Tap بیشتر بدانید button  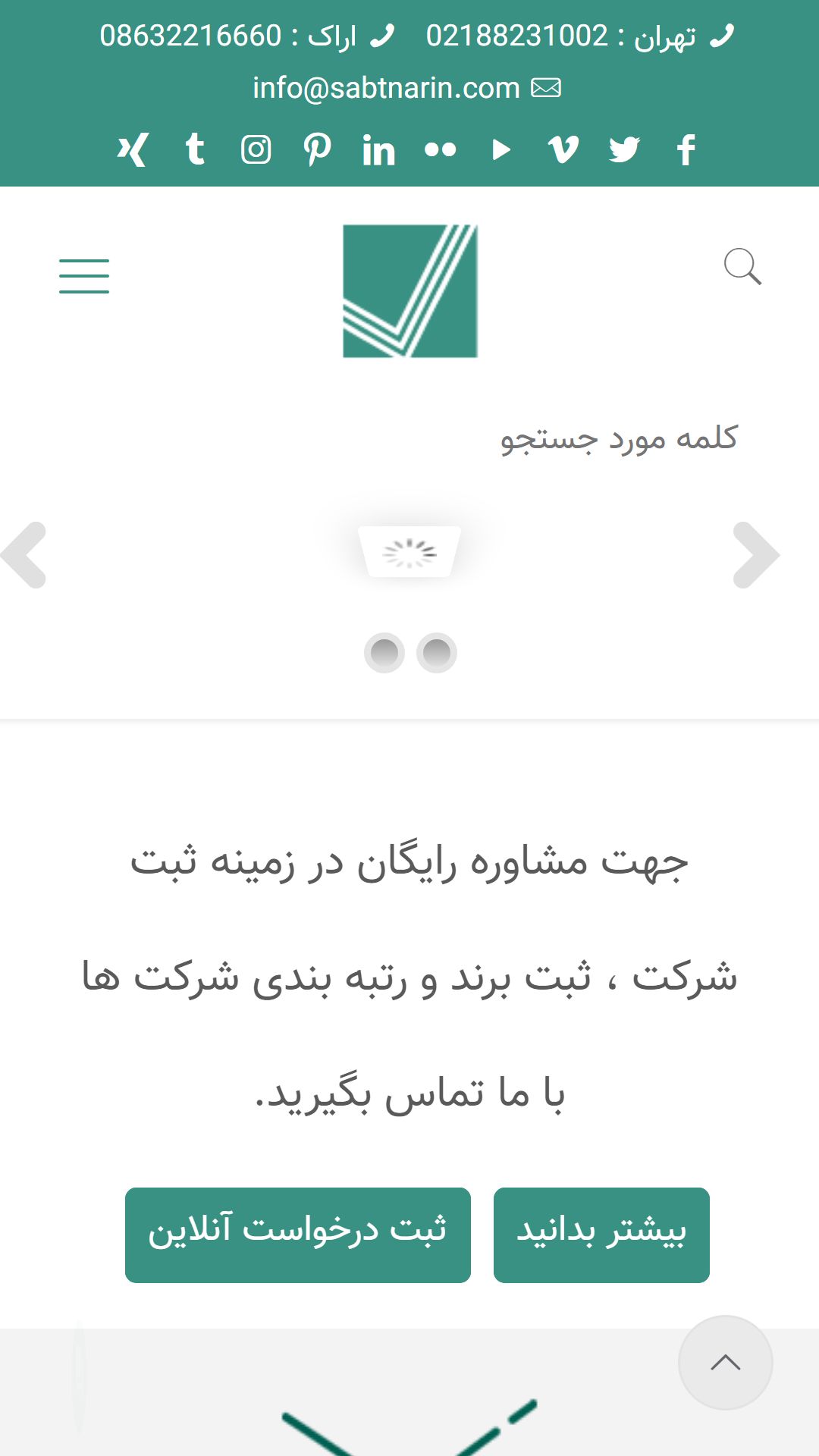[601, 1235]
